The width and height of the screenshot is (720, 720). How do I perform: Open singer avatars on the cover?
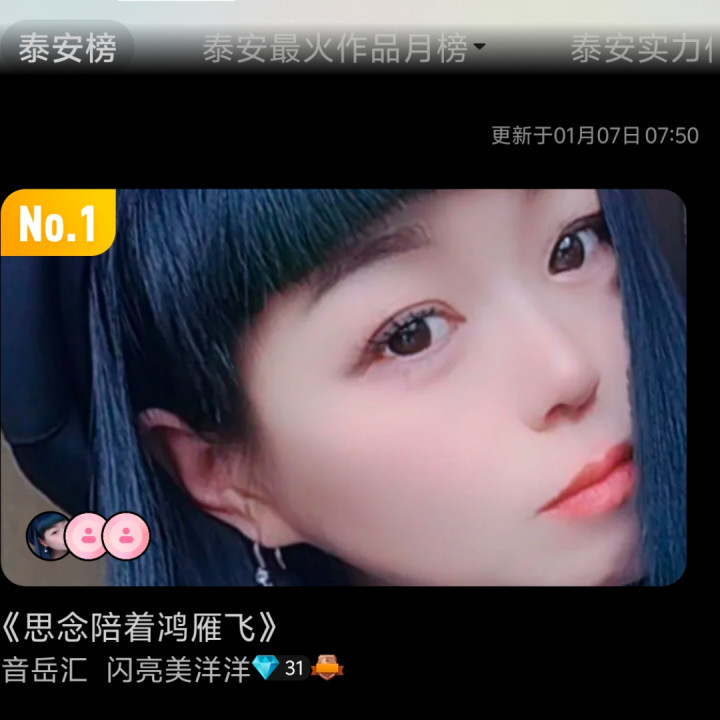[x=88, y=536]
